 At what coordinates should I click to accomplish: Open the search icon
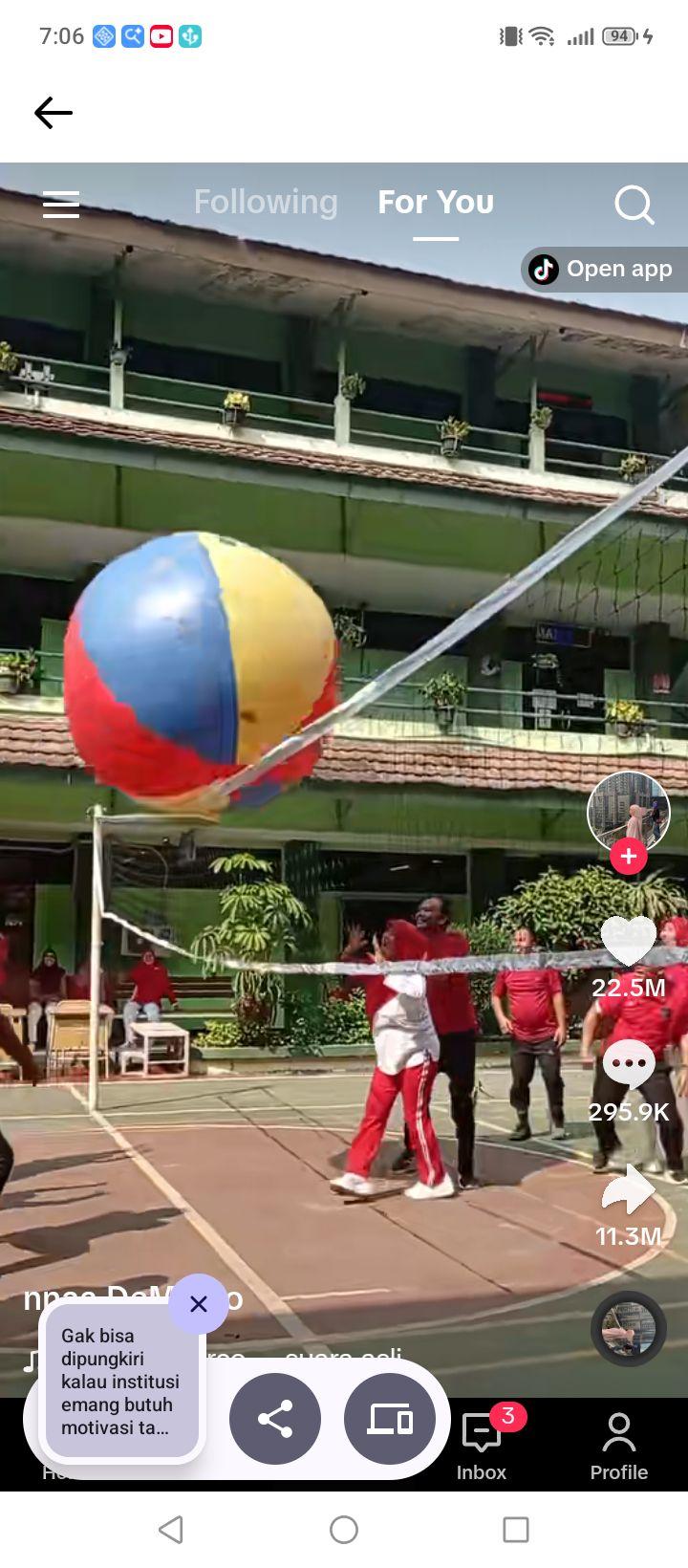pyautogui.click(x=634, y=204)
